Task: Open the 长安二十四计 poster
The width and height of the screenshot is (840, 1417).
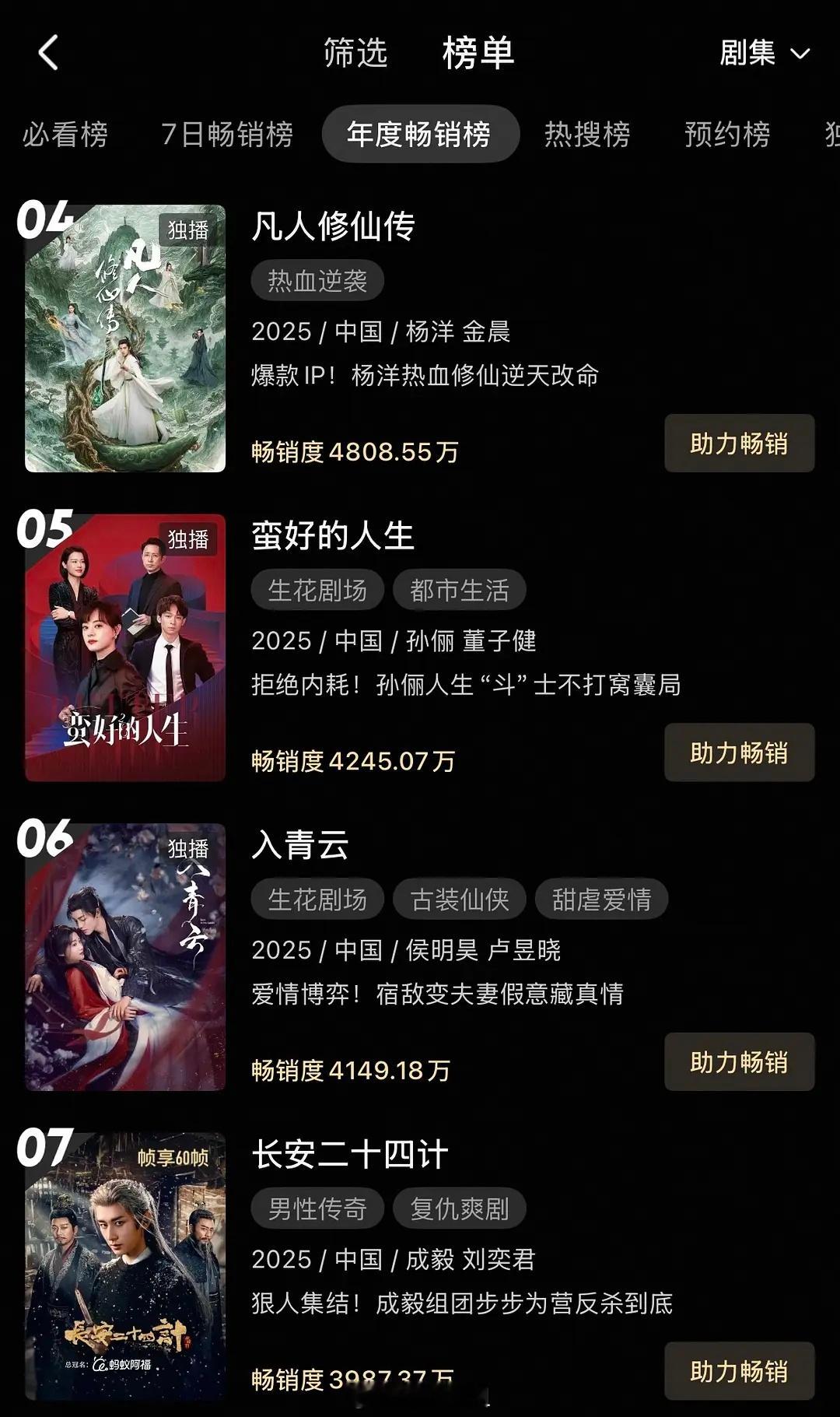Action: 125,1266
